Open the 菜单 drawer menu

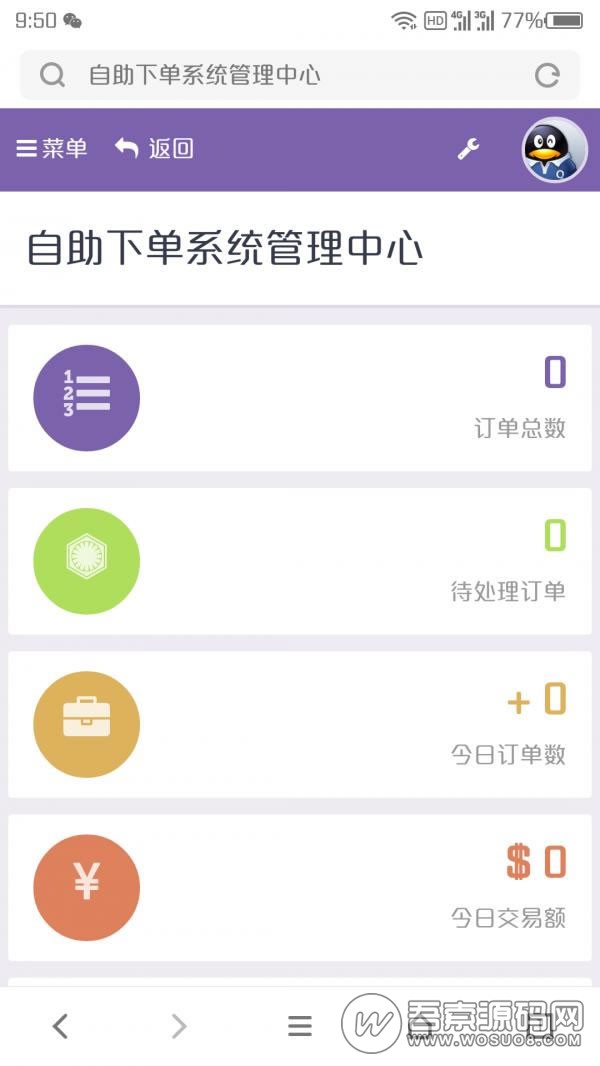52,149
